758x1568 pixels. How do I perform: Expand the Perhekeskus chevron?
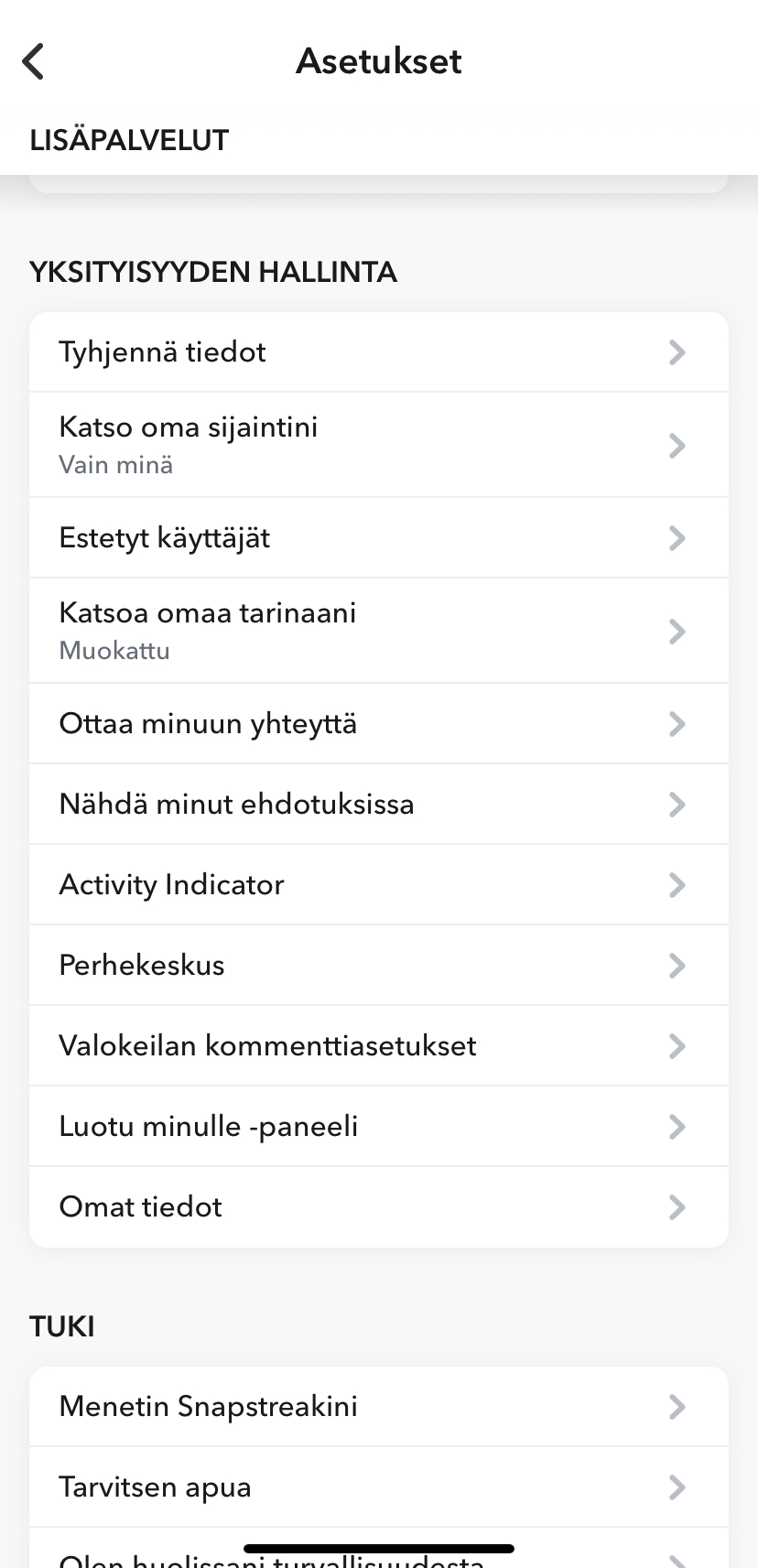677,966
